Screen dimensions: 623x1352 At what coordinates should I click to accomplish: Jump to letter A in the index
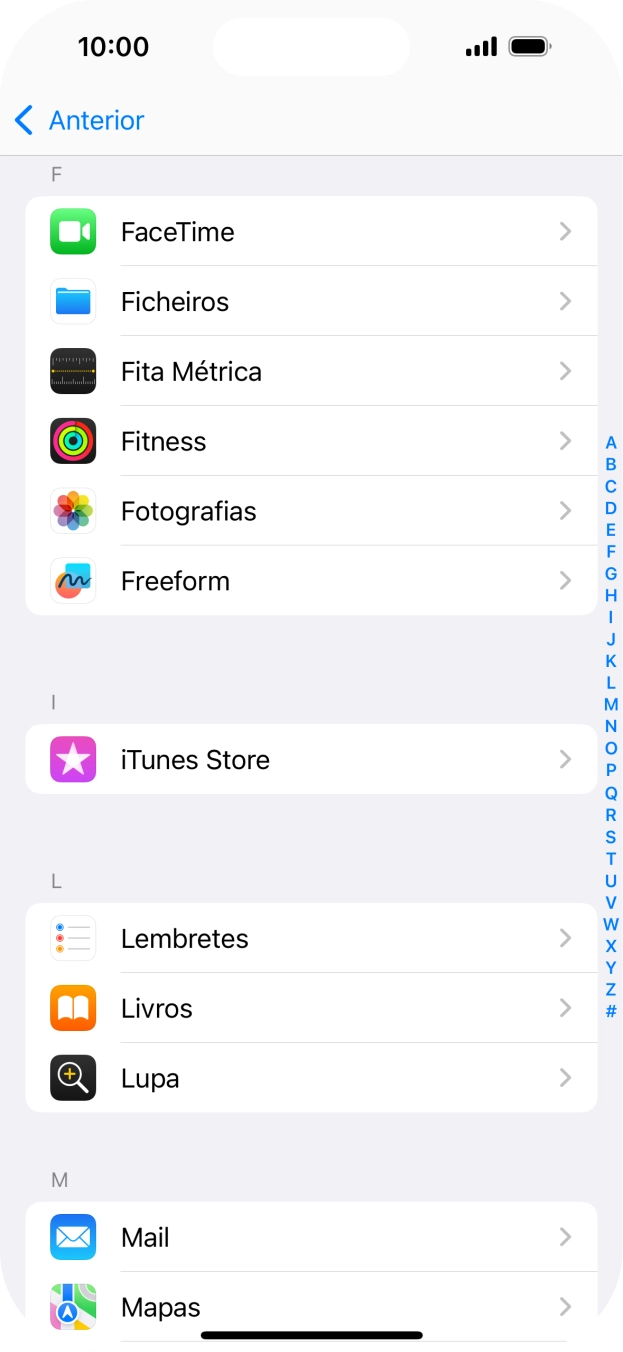[x=611, y=443]
